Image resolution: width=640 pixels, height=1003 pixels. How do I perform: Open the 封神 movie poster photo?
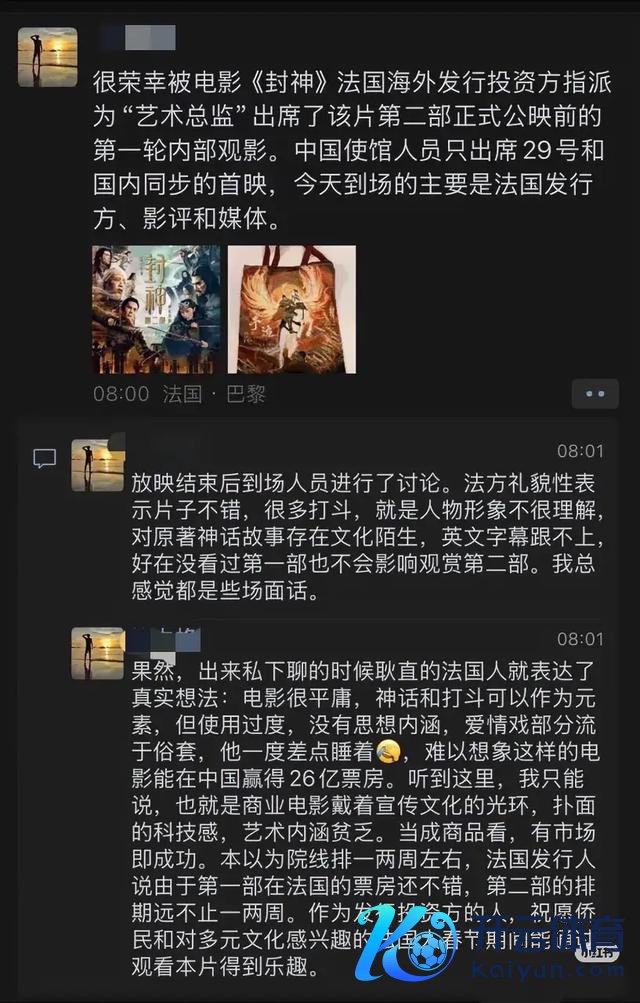156,309
